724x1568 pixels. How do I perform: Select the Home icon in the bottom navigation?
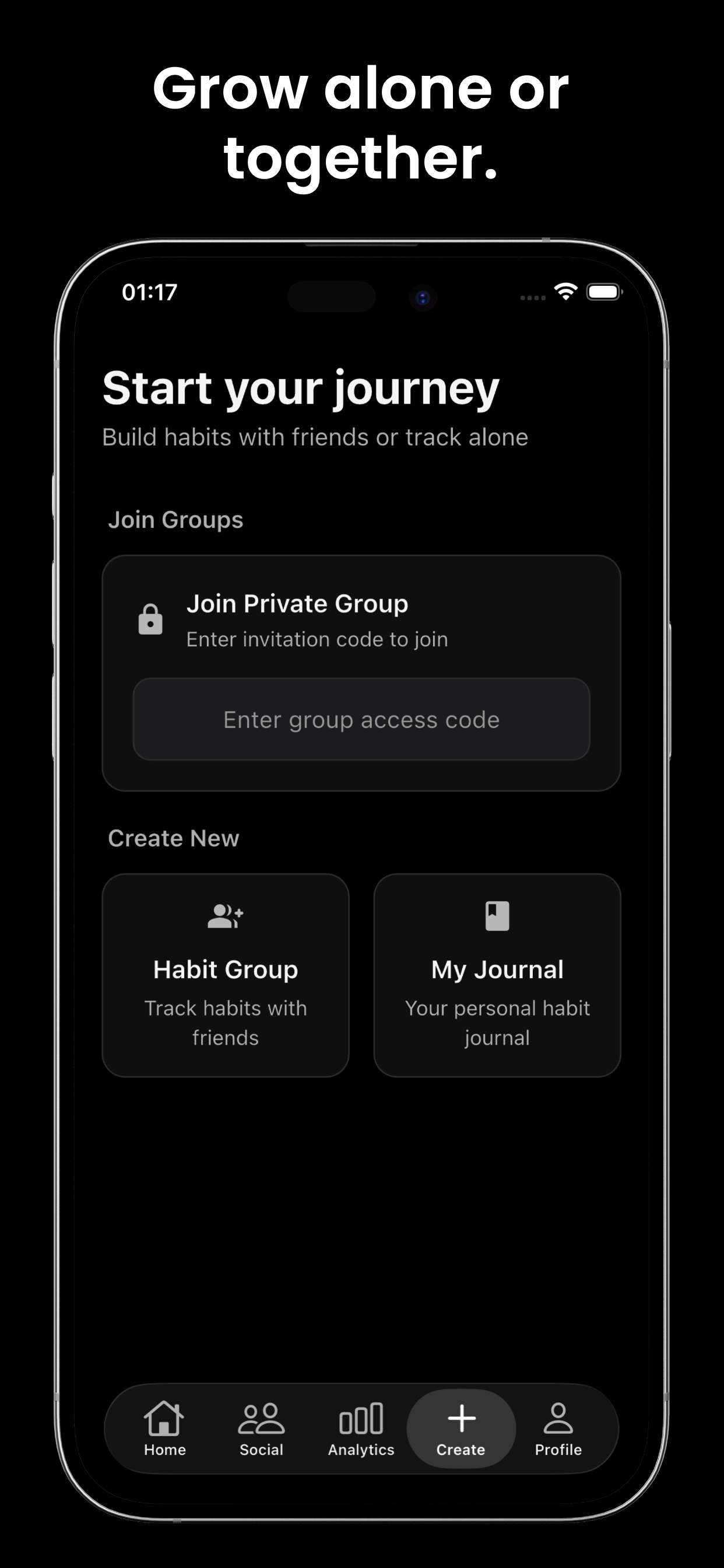coord(164,1418)
